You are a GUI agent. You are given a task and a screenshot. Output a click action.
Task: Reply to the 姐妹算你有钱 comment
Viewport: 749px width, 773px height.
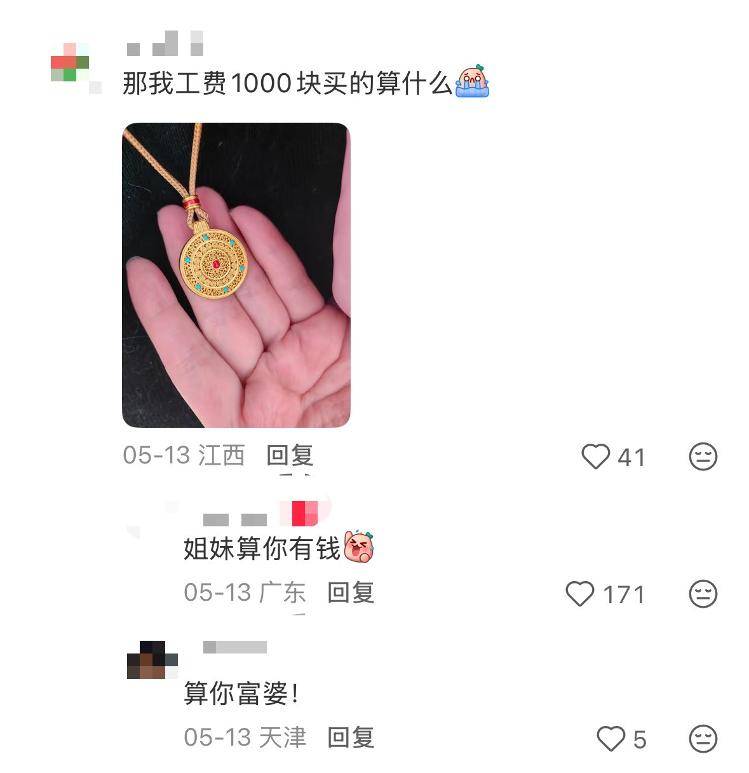[x=351, y=593]
